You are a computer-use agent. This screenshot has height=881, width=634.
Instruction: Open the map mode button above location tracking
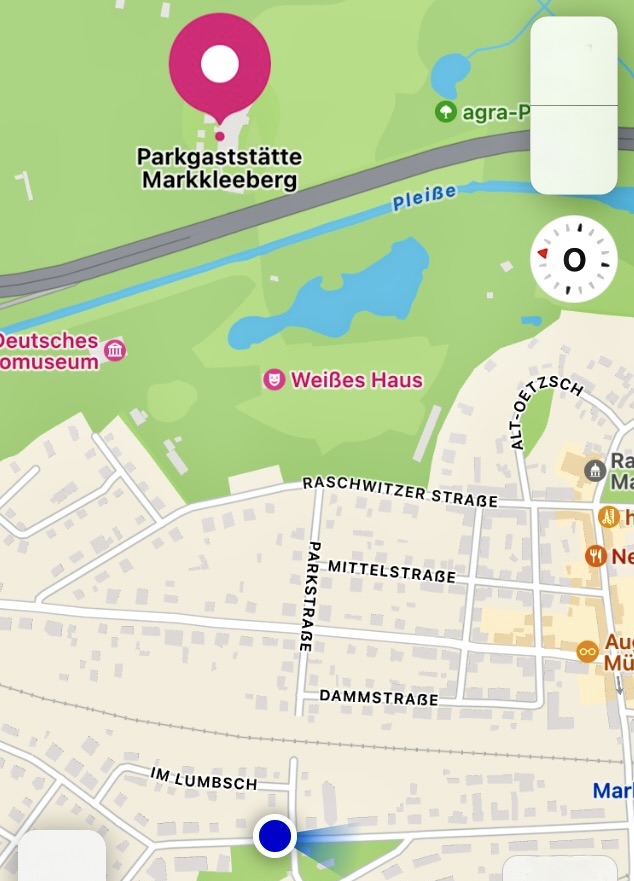[x=573, y=62]
